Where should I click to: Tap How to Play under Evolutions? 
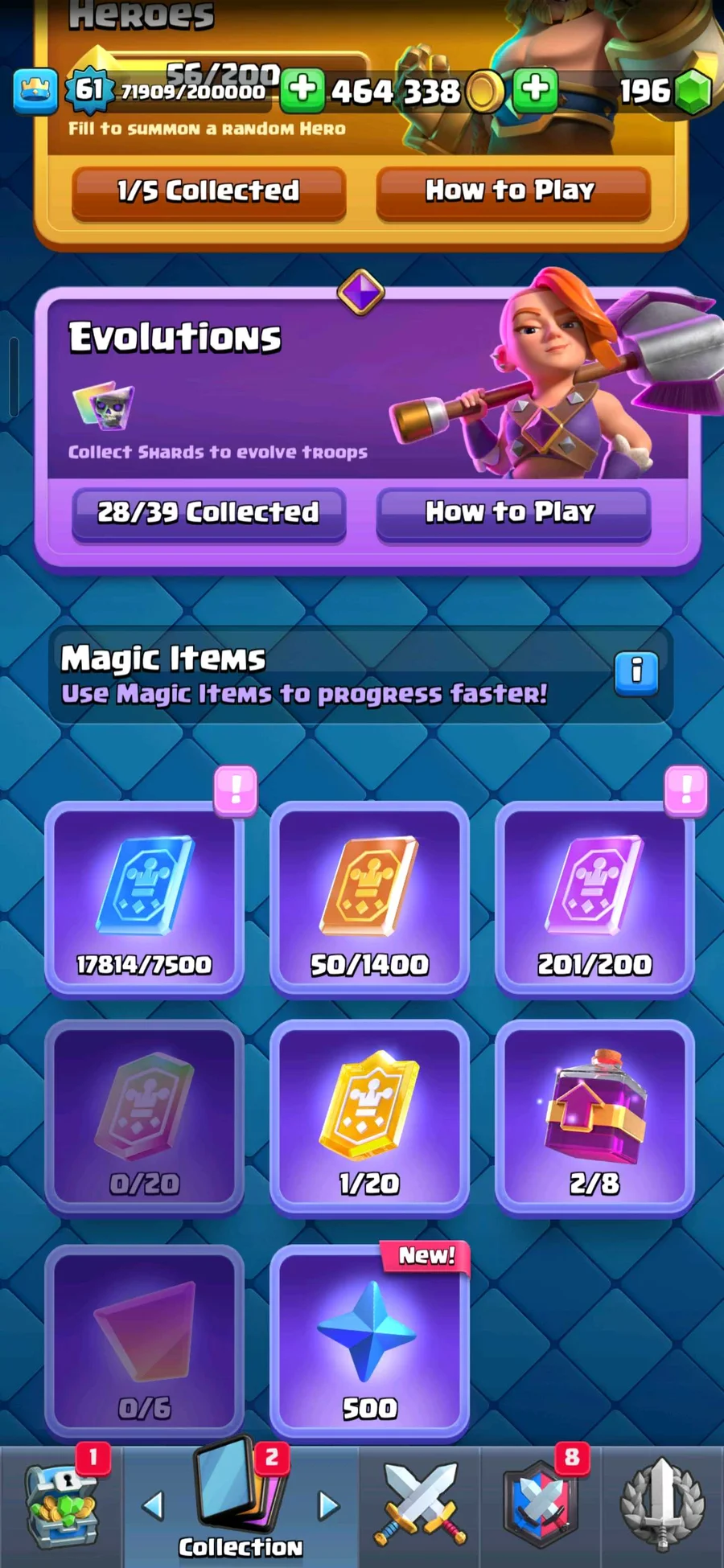pos(512,513)
